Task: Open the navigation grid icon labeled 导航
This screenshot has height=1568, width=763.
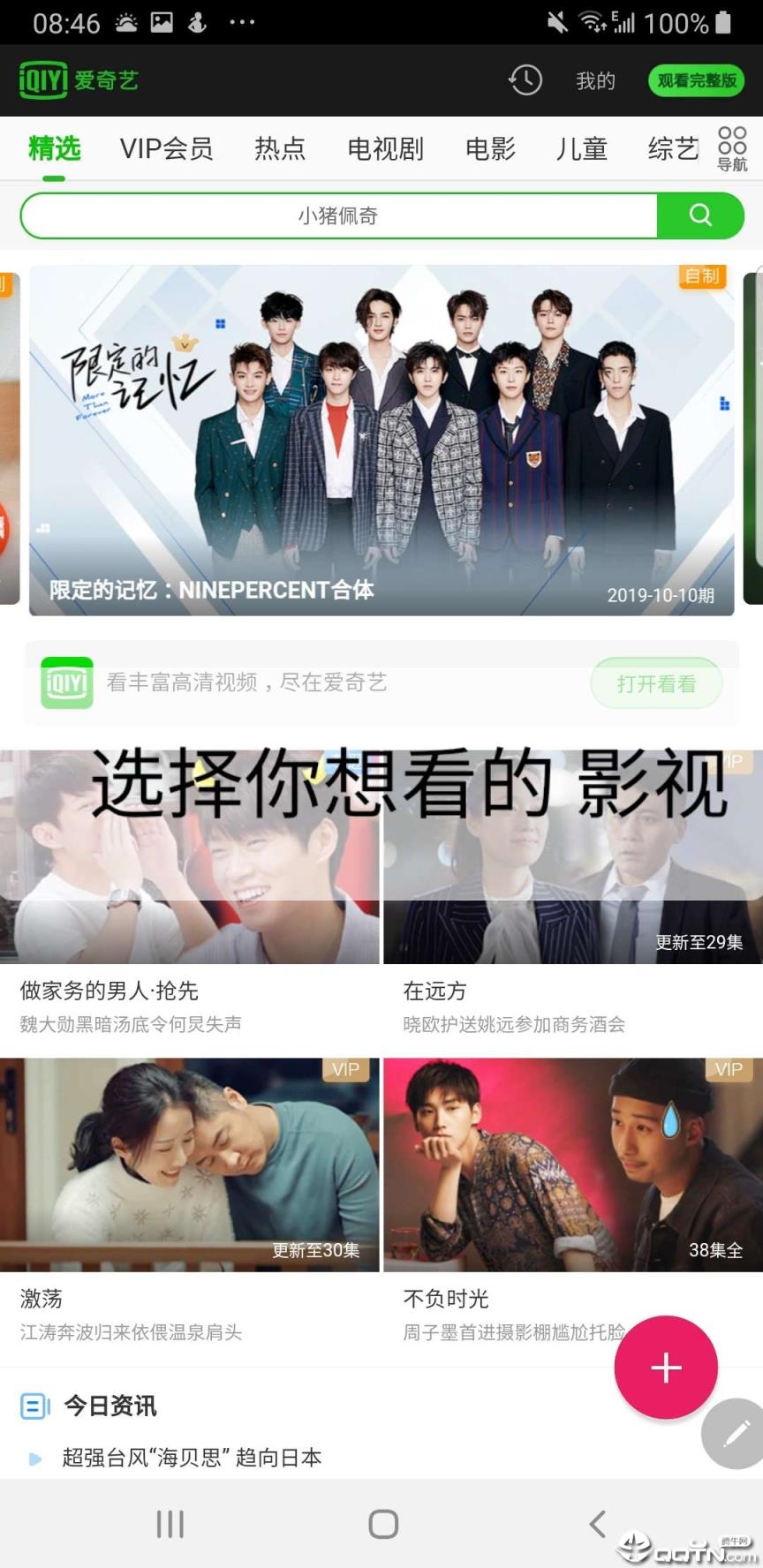Action: [730, 147]
